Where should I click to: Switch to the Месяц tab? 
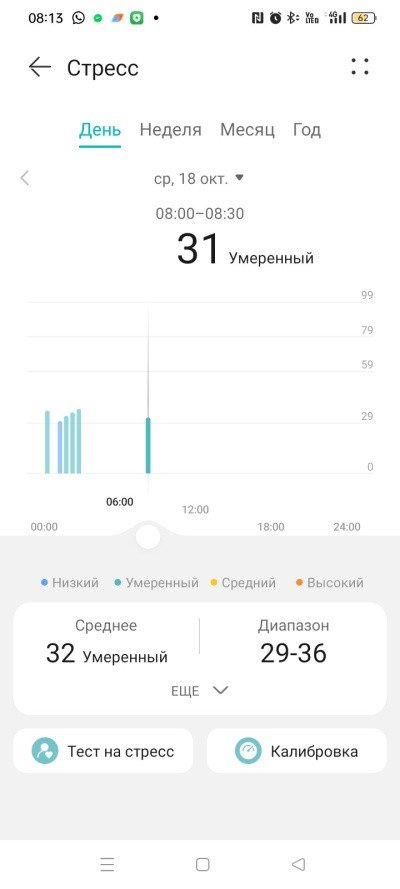tap(247, 130)
